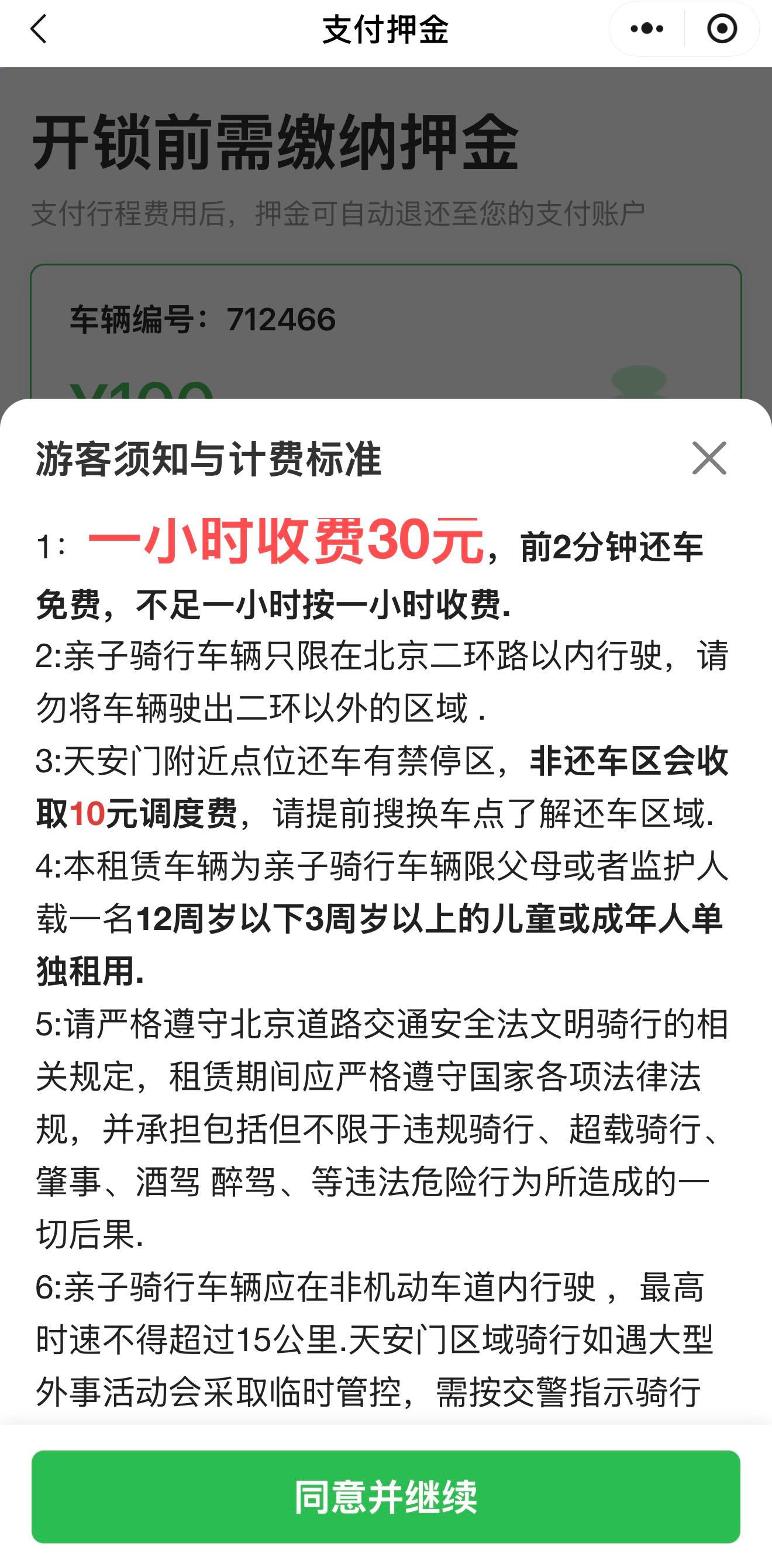Tap the ellipsis icon to share the mini-program
Viewport: 772px width, 1568px height.
(x=647, y=27)
